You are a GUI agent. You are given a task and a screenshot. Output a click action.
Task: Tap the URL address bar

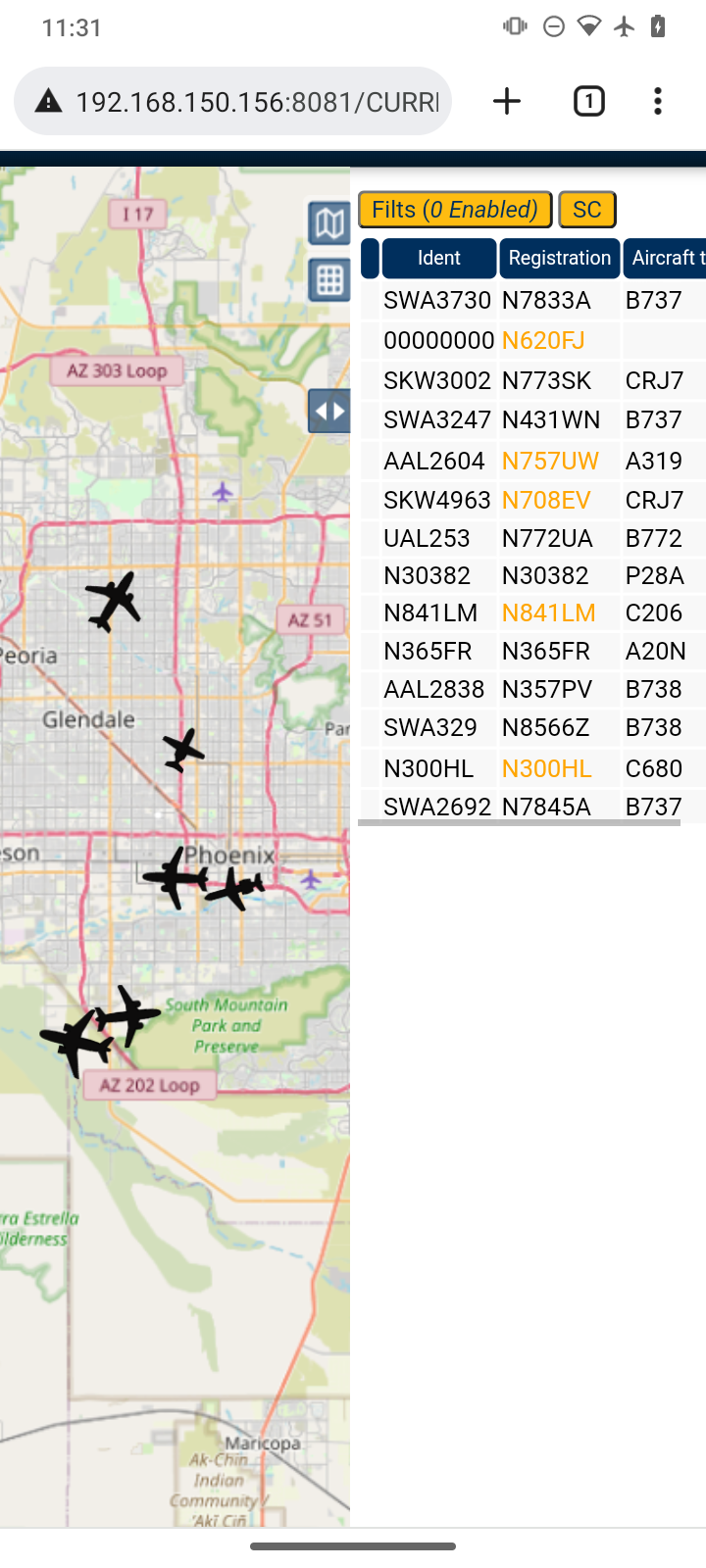pos(232,101)
